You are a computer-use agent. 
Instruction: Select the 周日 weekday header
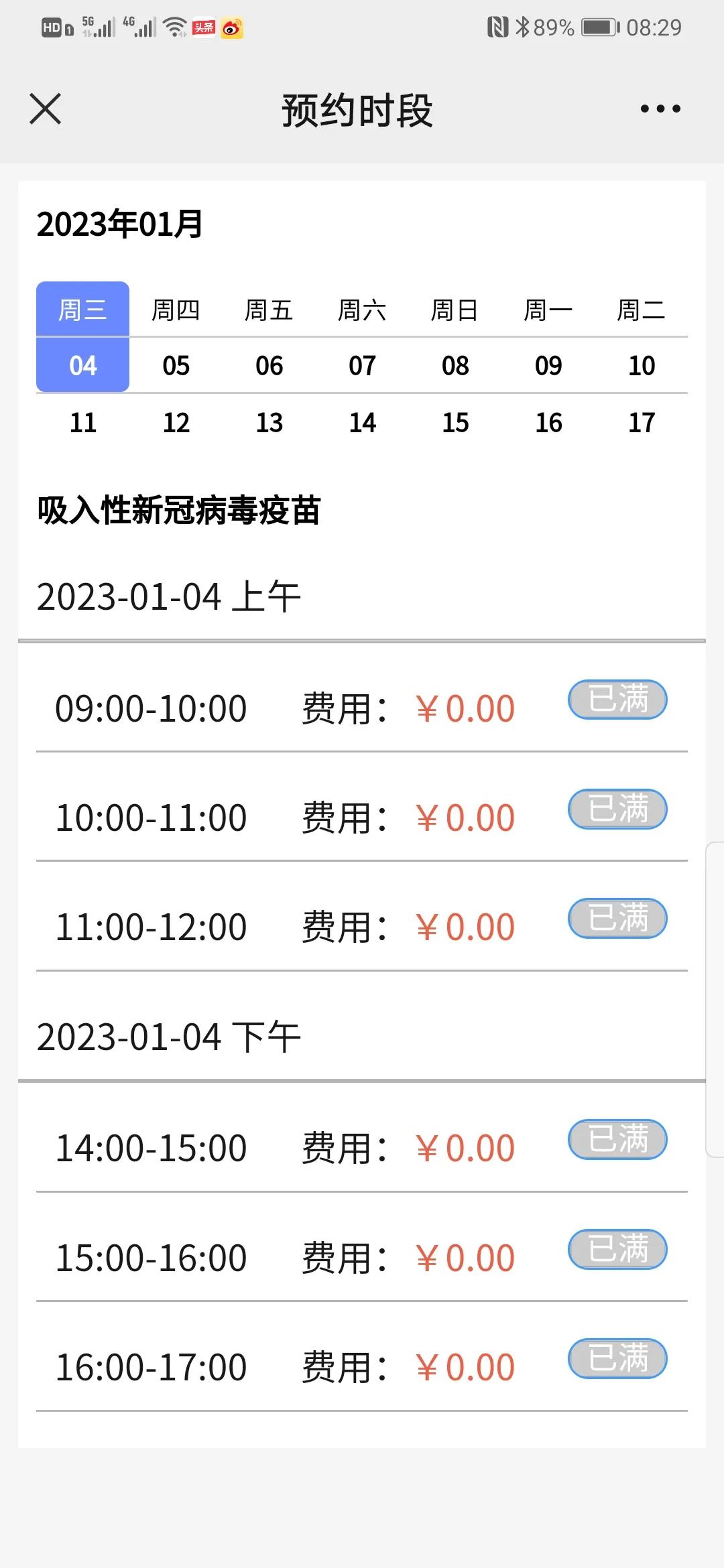coord(455,309)
